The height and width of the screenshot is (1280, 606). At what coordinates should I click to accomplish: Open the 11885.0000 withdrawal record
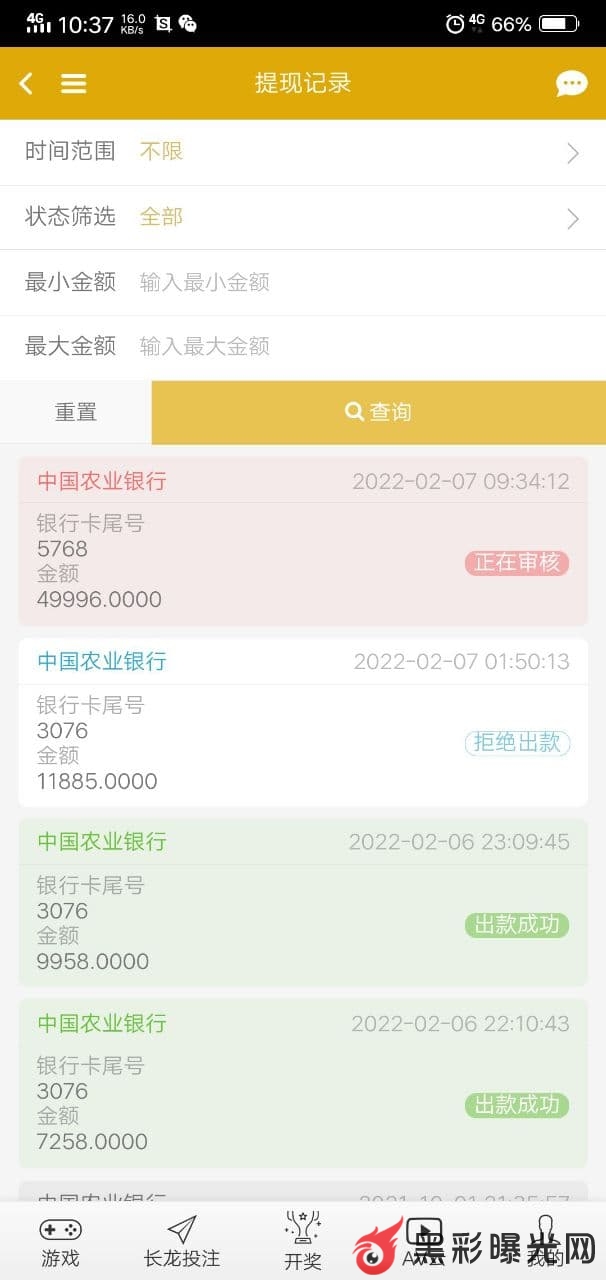click(303, 722)
